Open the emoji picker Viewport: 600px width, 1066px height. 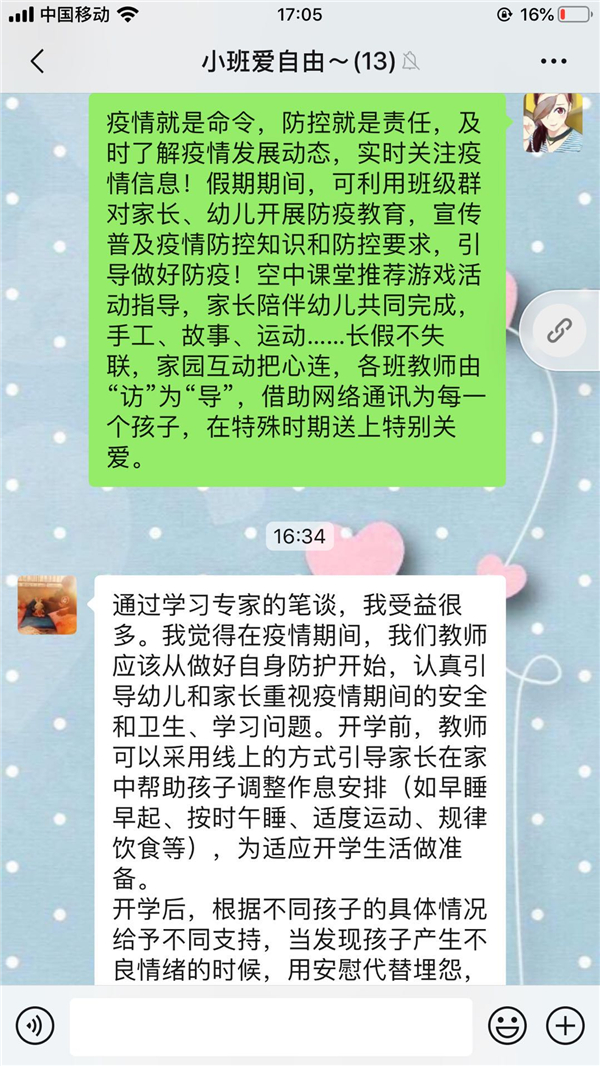coord(507,1026)
